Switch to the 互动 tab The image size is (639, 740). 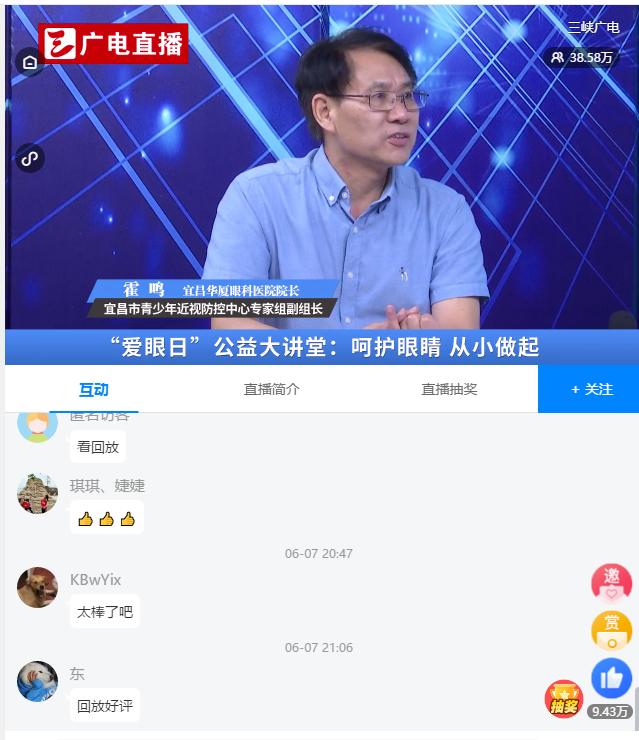(94, 389)
